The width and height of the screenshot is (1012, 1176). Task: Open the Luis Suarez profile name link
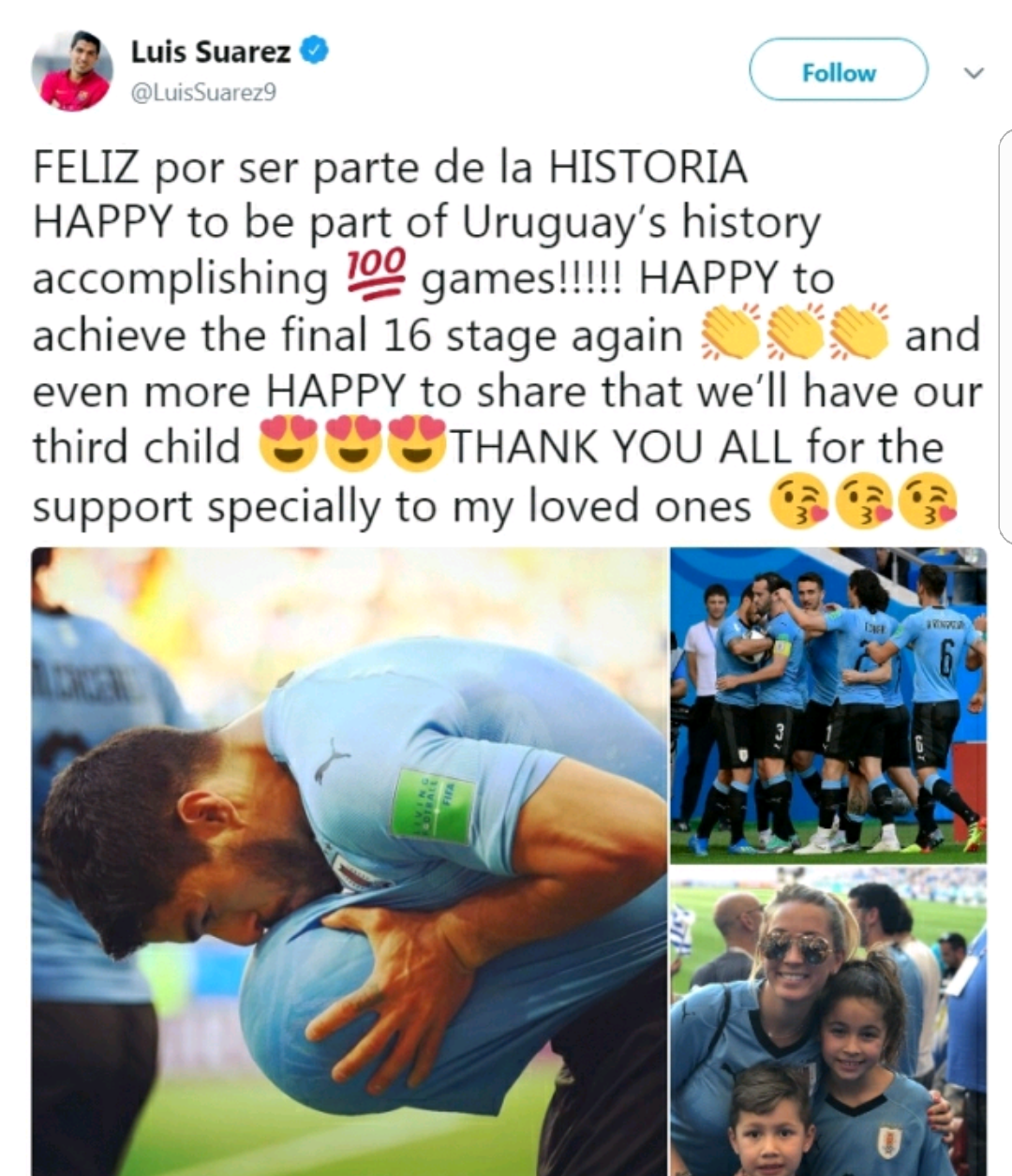pos(211,52)
